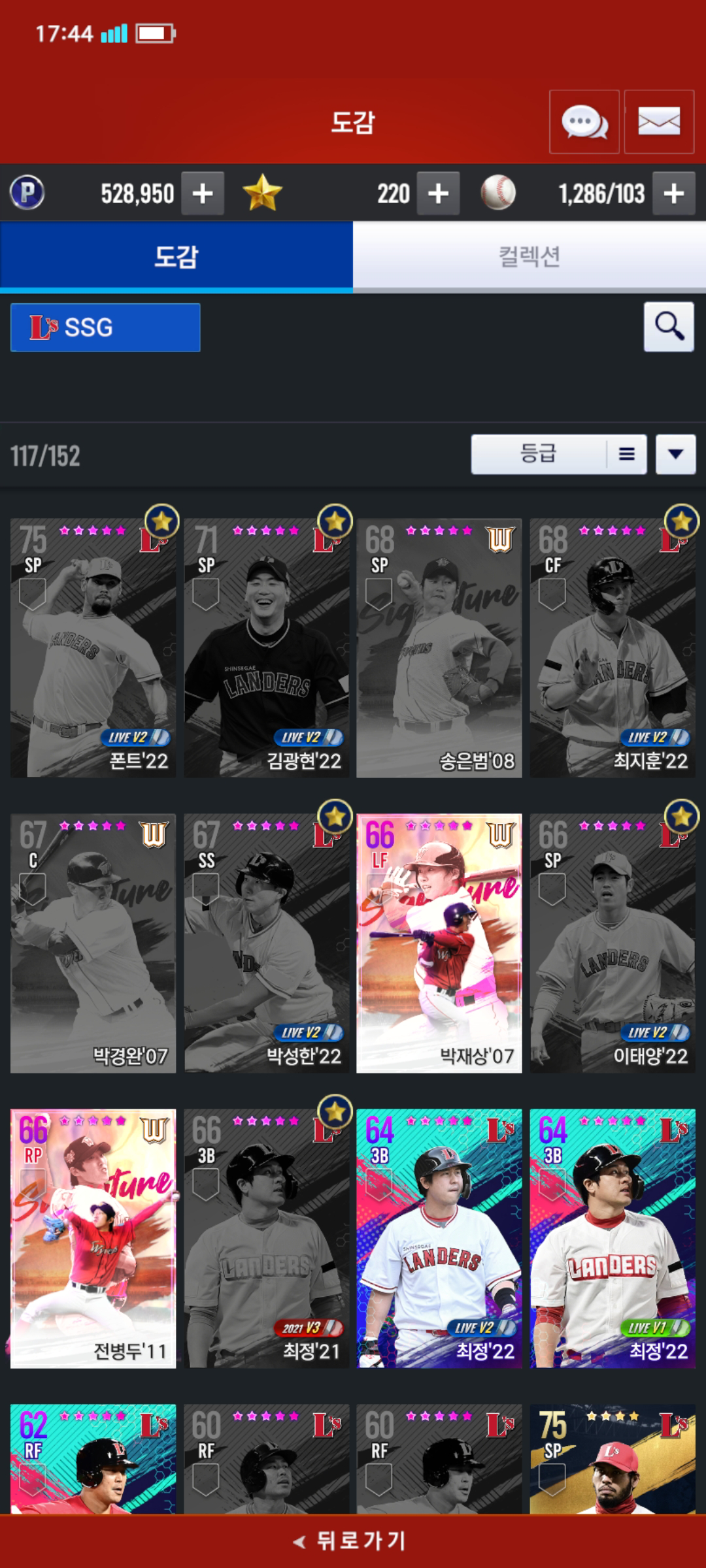The width and height of the screenshot is (706, 1568).
Task: Open the chat speech bubble icon
Action: pyautogui.click(x=584, y=122)
